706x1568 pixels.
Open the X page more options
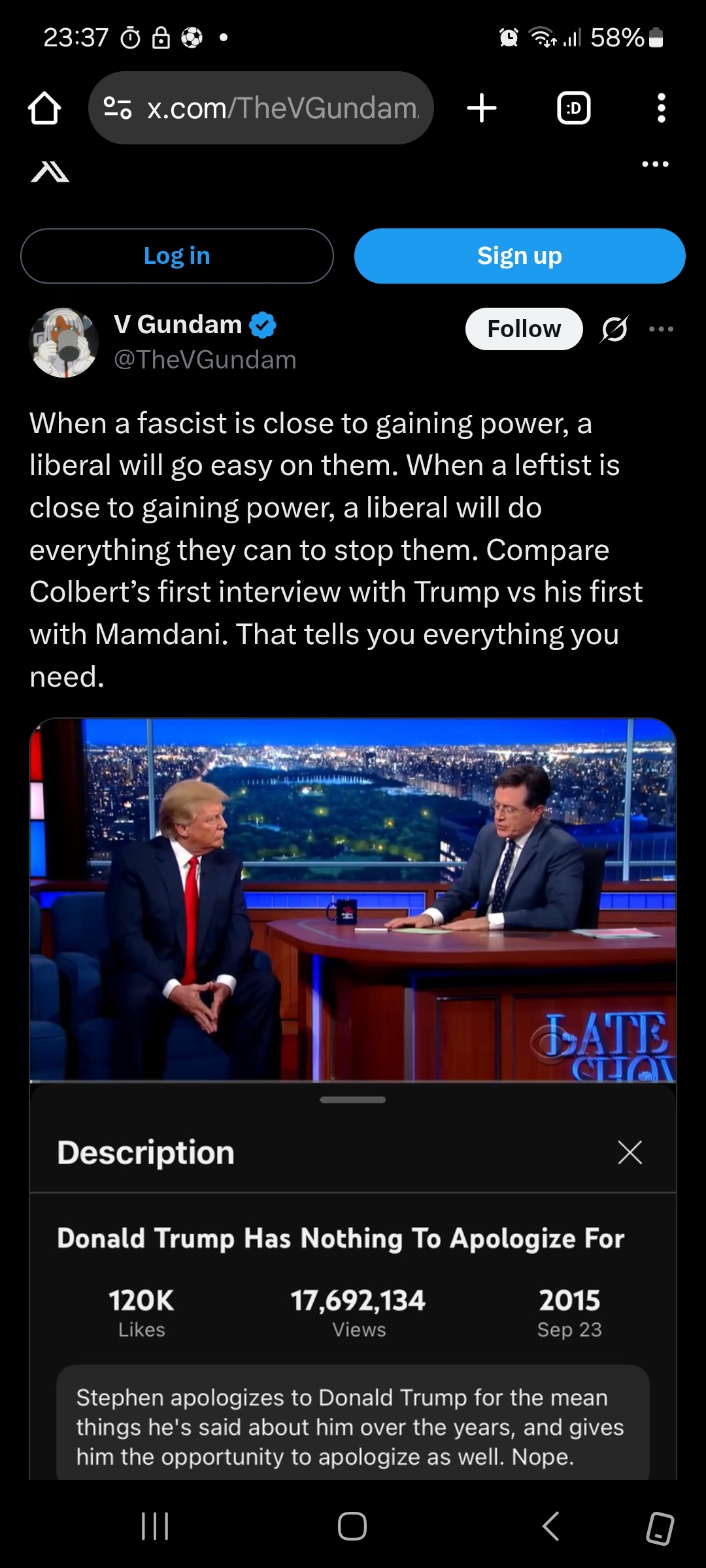[655, 164]
